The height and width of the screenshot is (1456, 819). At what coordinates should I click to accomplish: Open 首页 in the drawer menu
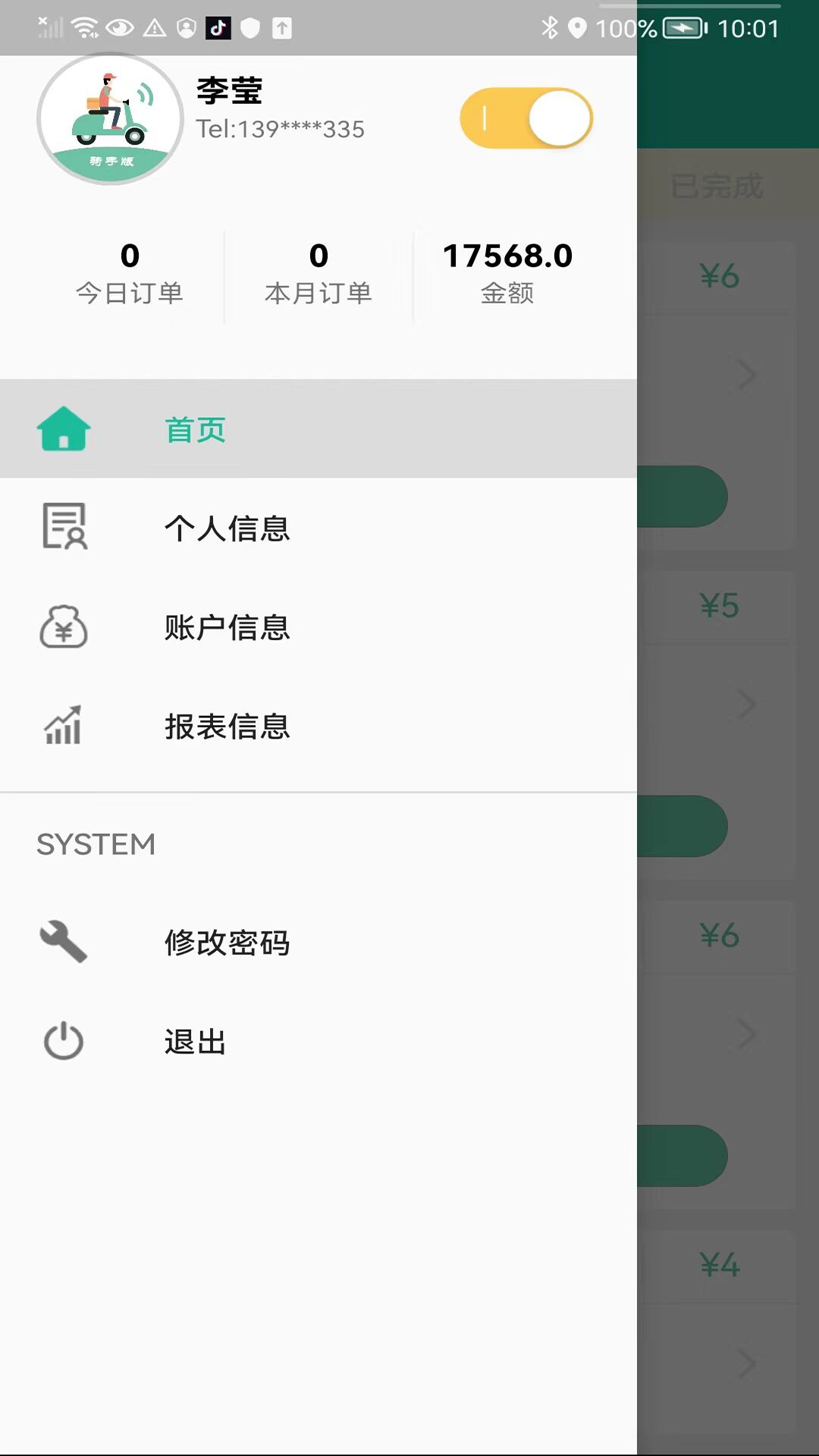196,430
